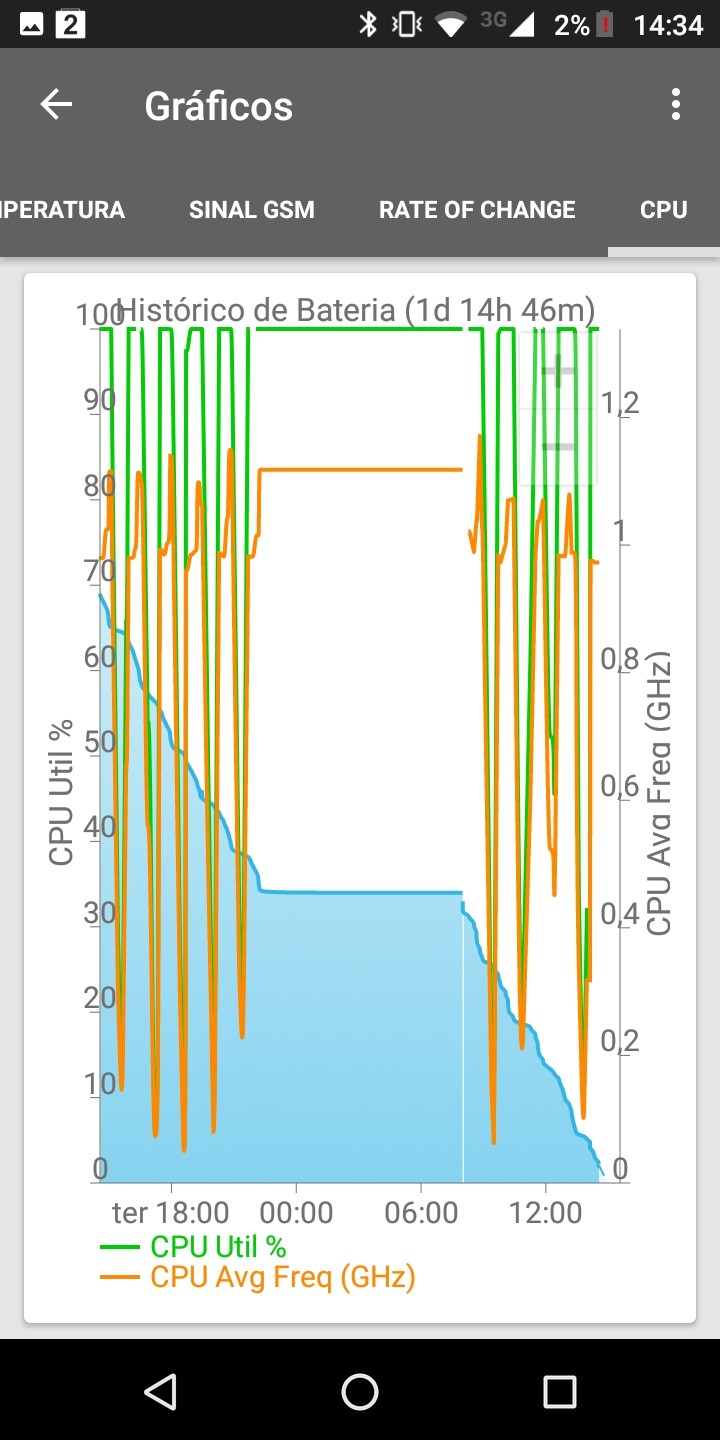Viewport: 720px width, 1440px height.
Task: Go back from the Gráficos screen
Action: (56, 105)
